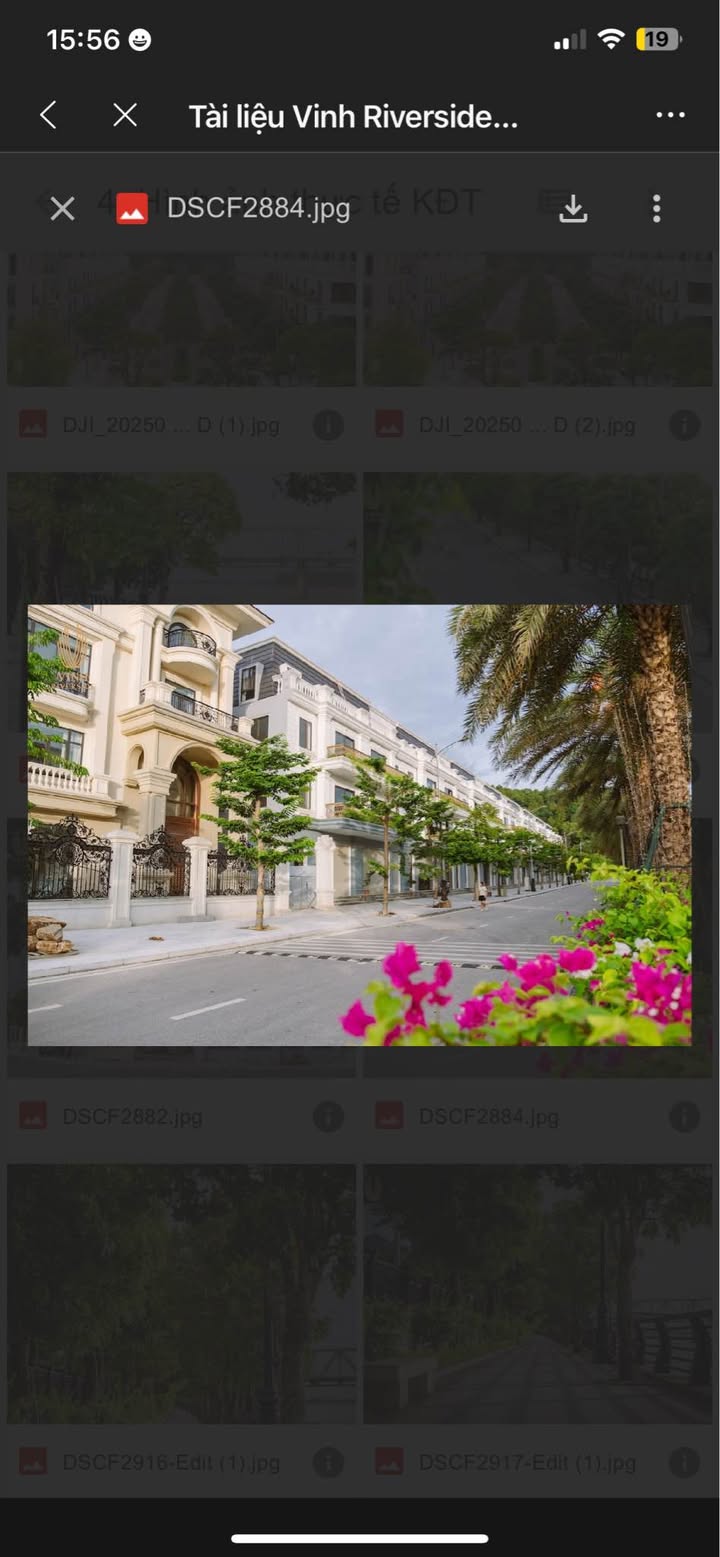Open the three-dot menu in the title bar
This screenshot has width=720, height=1557.
point(670,115)
